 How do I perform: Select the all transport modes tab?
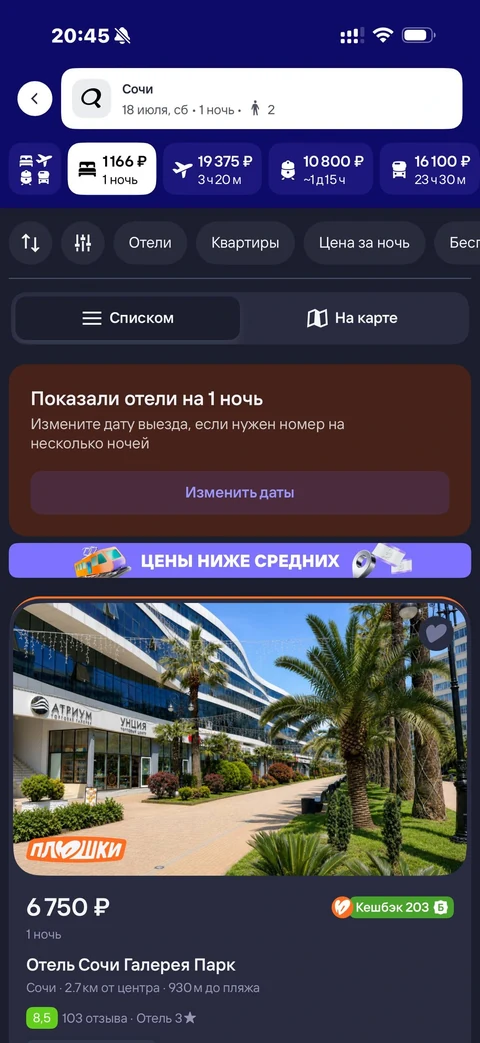(35, 169)
